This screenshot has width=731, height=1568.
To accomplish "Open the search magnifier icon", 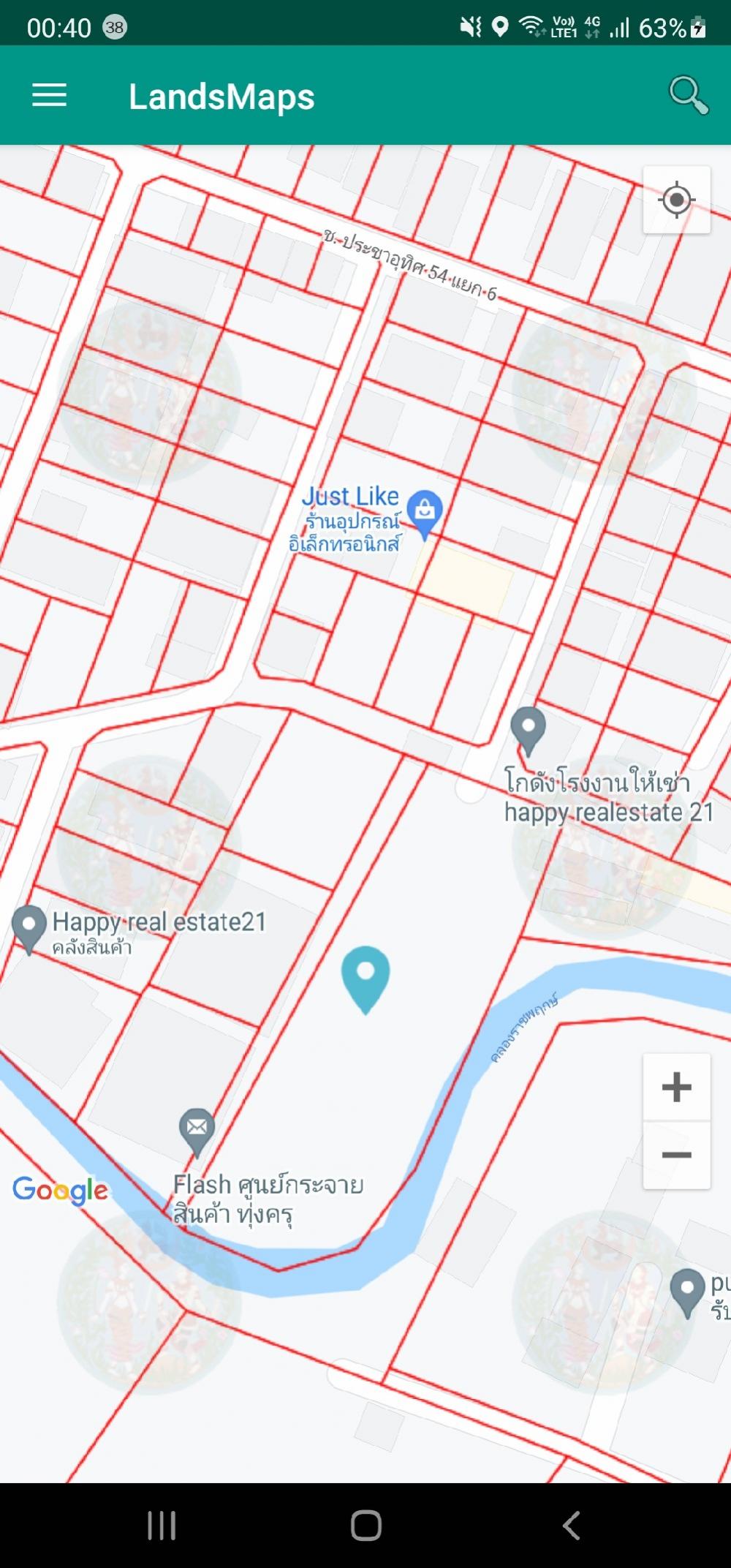I will pos(689,96).
